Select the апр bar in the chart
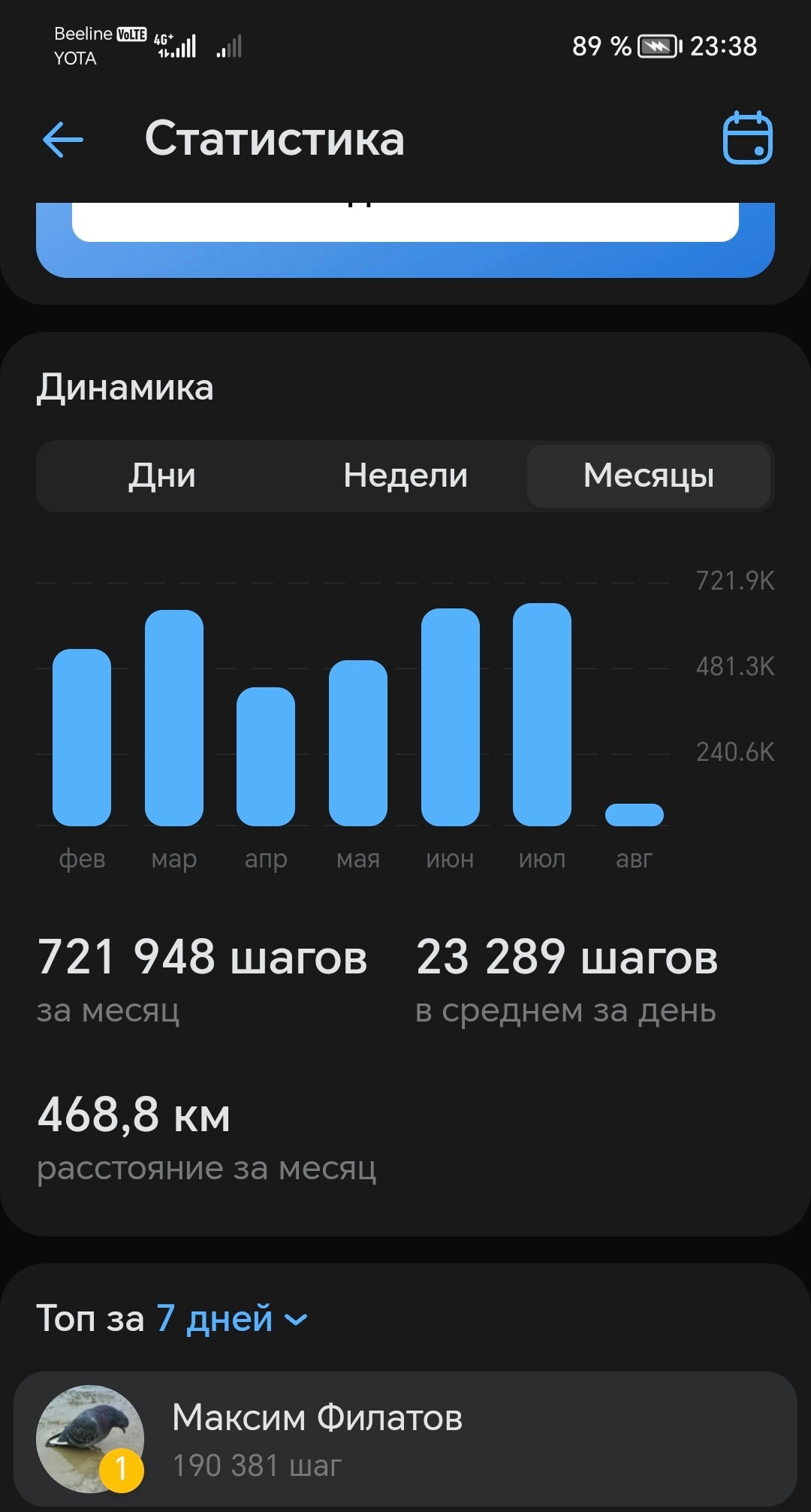The image size is (811, 1512). tap(266, 756)
